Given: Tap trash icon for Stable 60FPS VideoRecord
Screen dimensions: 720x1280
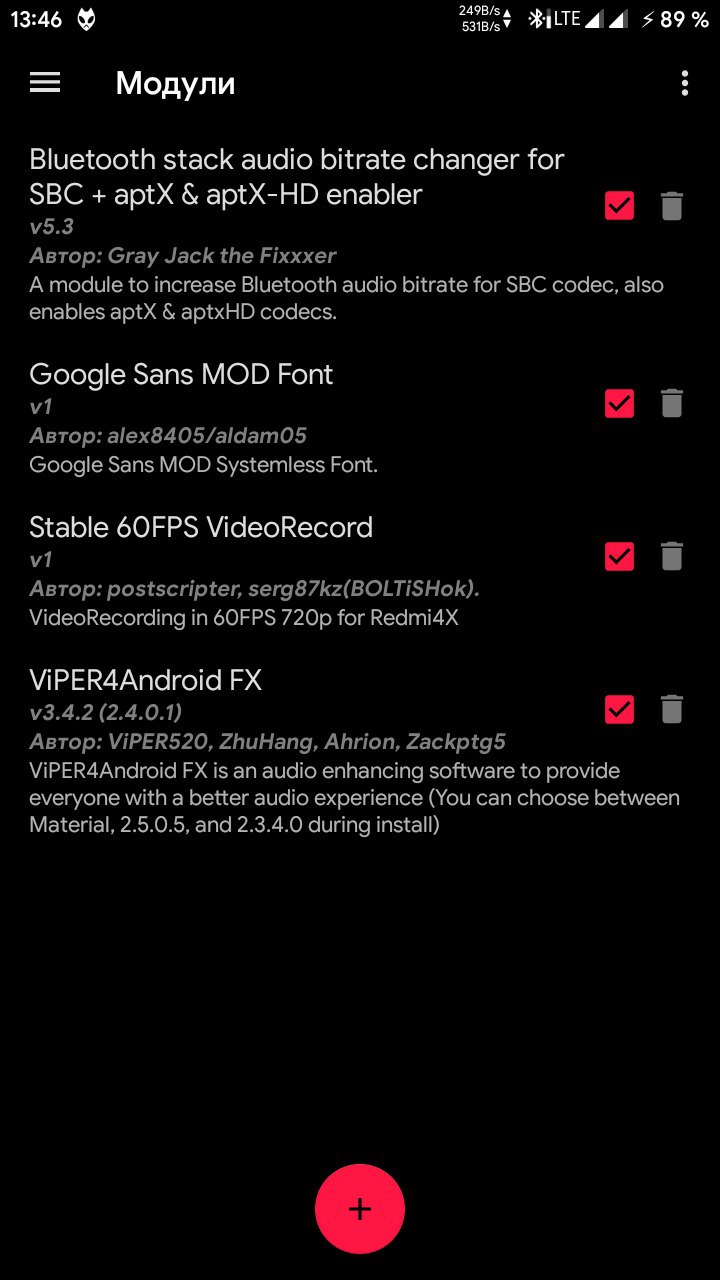Looking at the screenshot, I should (x=672, y=556).
